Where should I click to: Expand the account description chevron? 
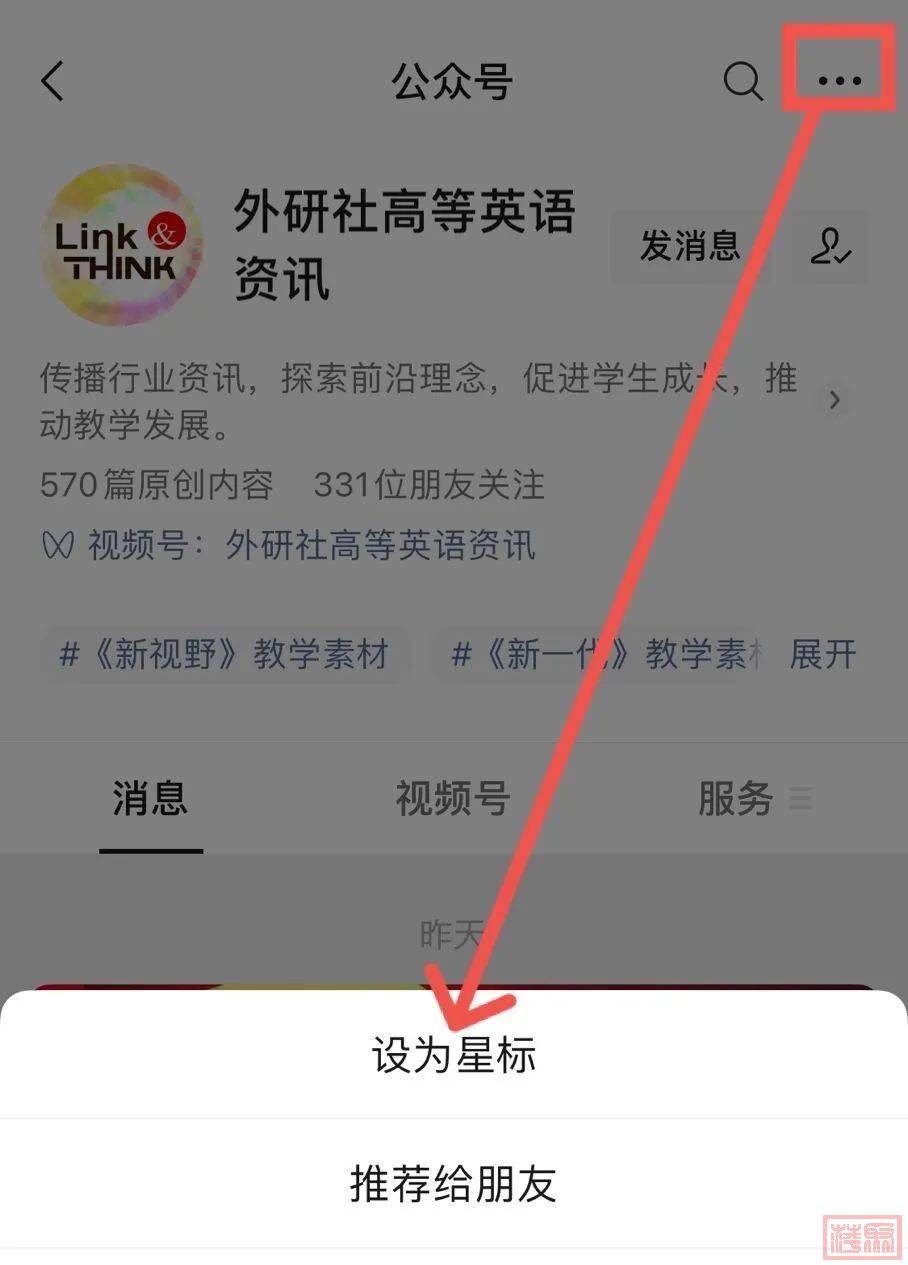[834, 401]
